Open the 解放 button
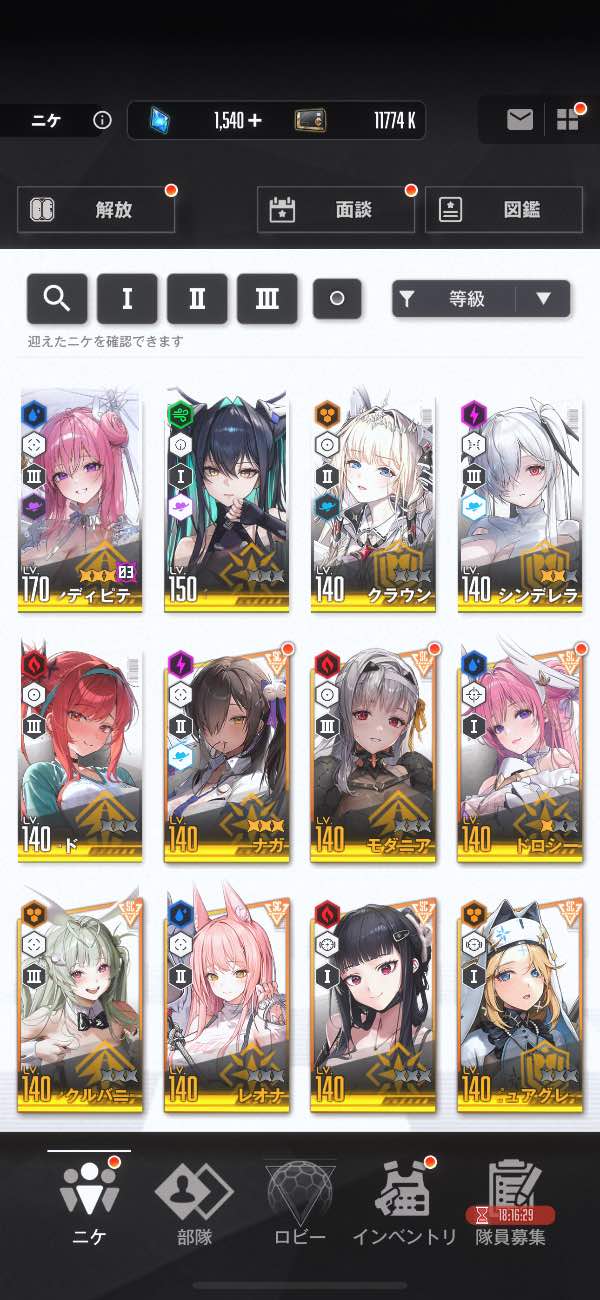Viewport: 600px width, 1300px height. pos(96,210)
